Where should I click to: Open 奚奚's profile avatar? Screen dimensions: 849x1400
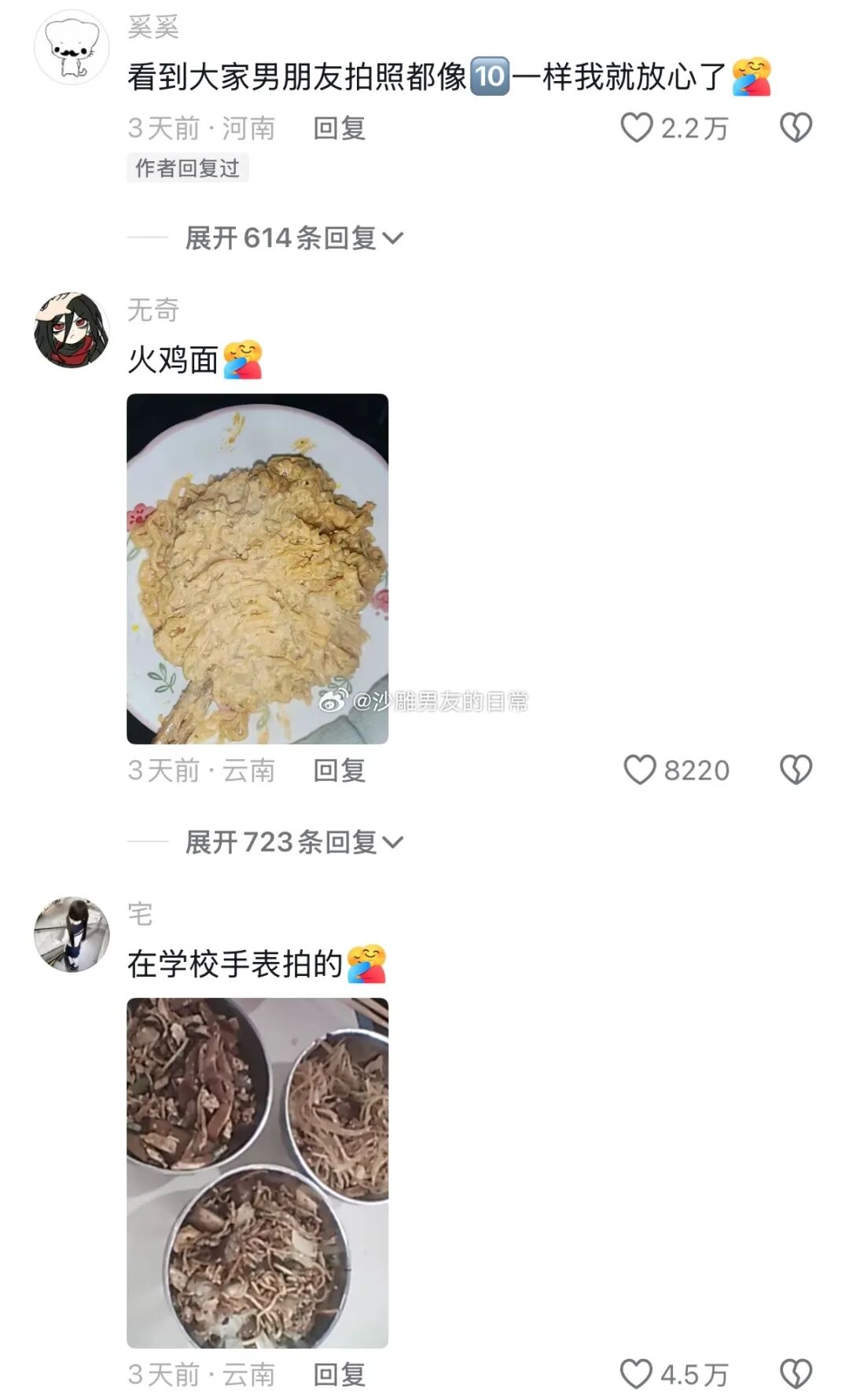[x=72, y=47]
